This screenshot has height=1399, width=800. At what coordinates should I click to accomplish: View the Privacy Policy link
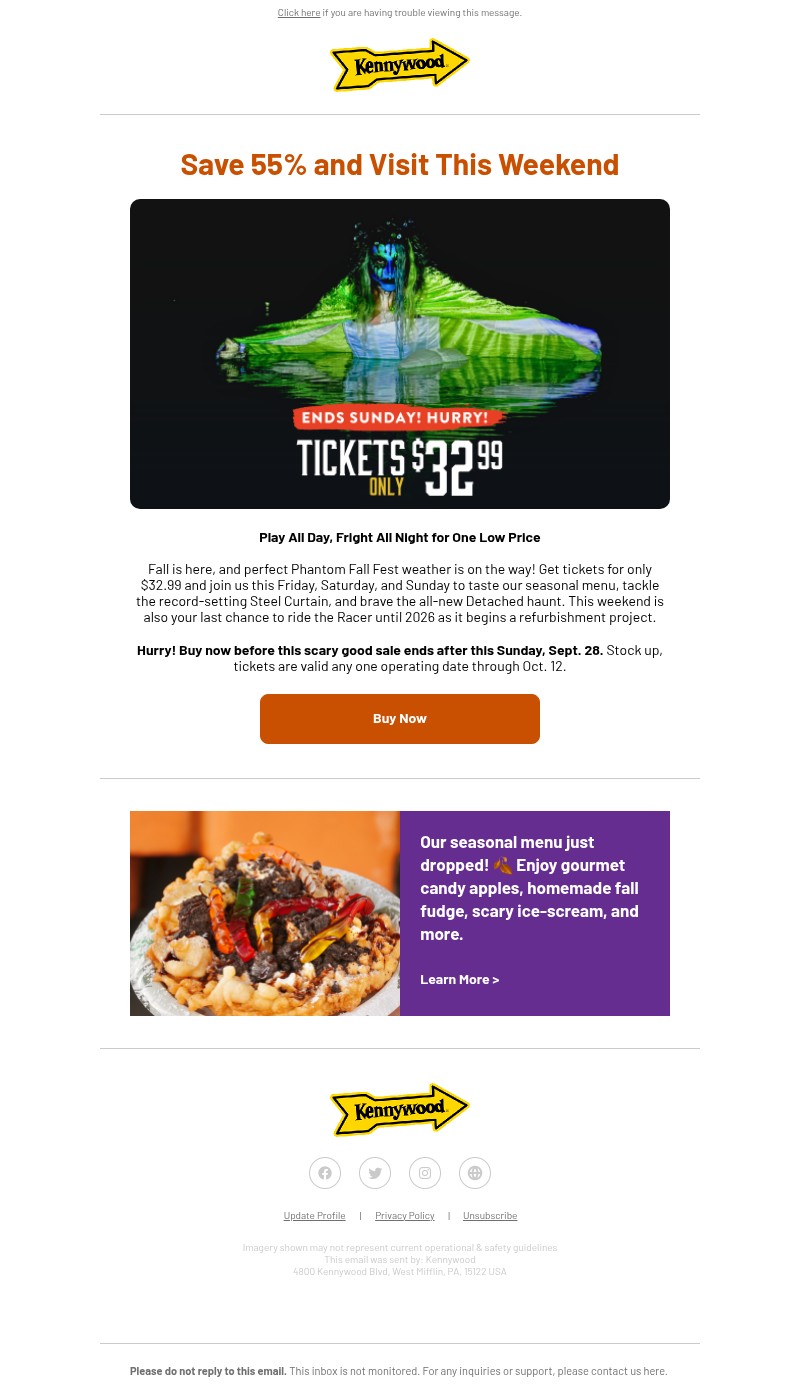pyautogui.click(x=405, y=1216)
